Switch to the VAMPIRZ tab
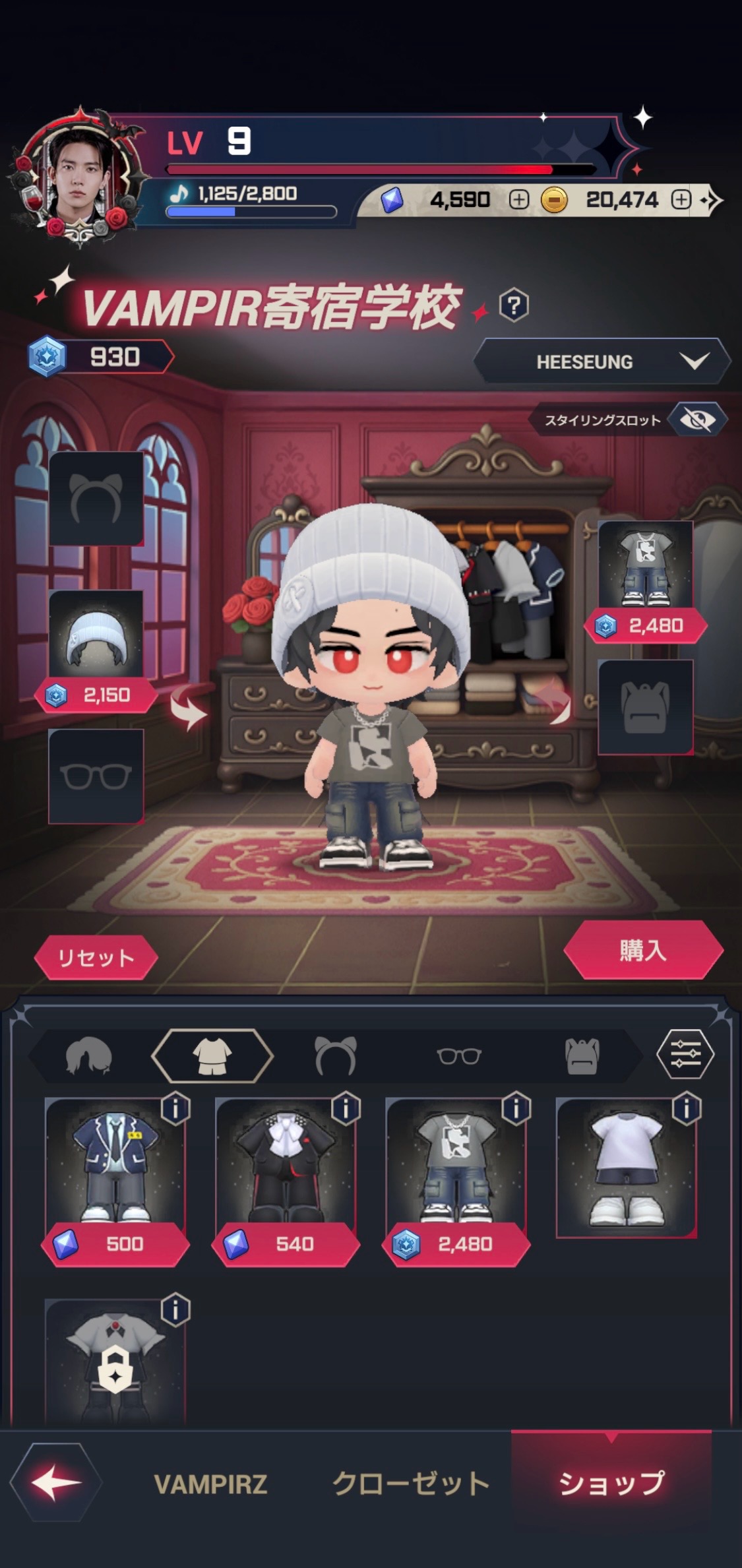Viewport: 742px width, 1568px height. tap(210, 1484)
